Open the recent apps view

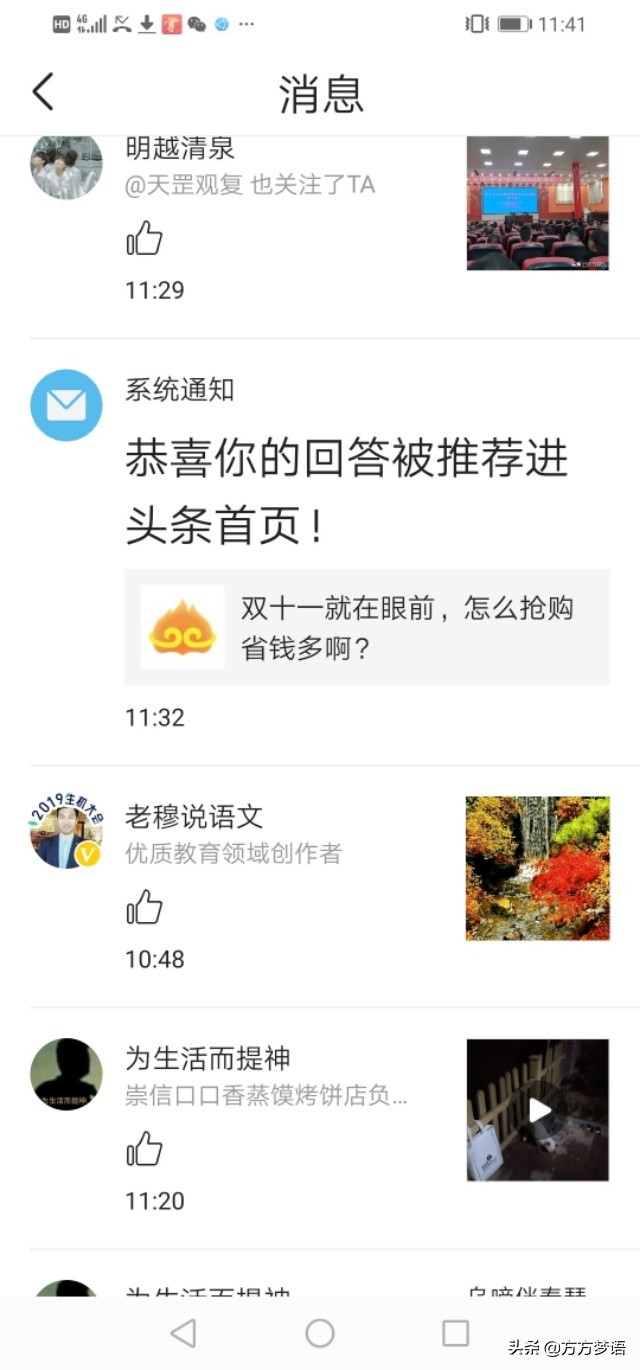pyautogui.click(x=456, y=1332)
